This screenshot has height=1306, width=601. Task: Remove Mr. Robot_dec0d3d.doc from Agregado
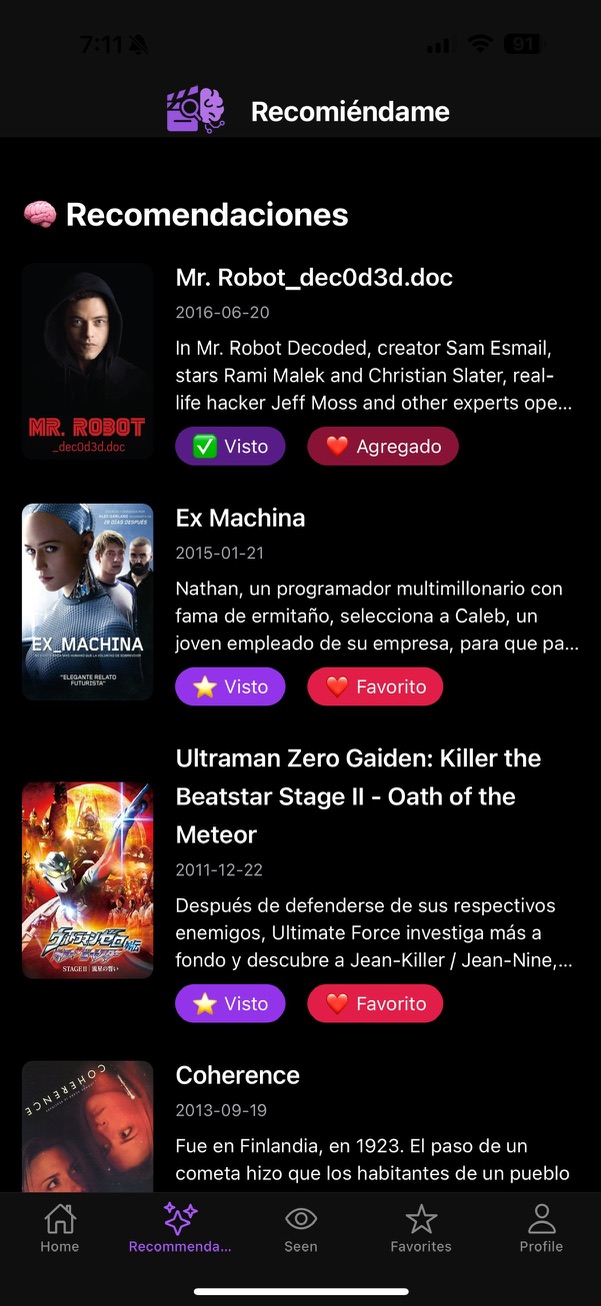pyautogui.click(x=383, y=447)
